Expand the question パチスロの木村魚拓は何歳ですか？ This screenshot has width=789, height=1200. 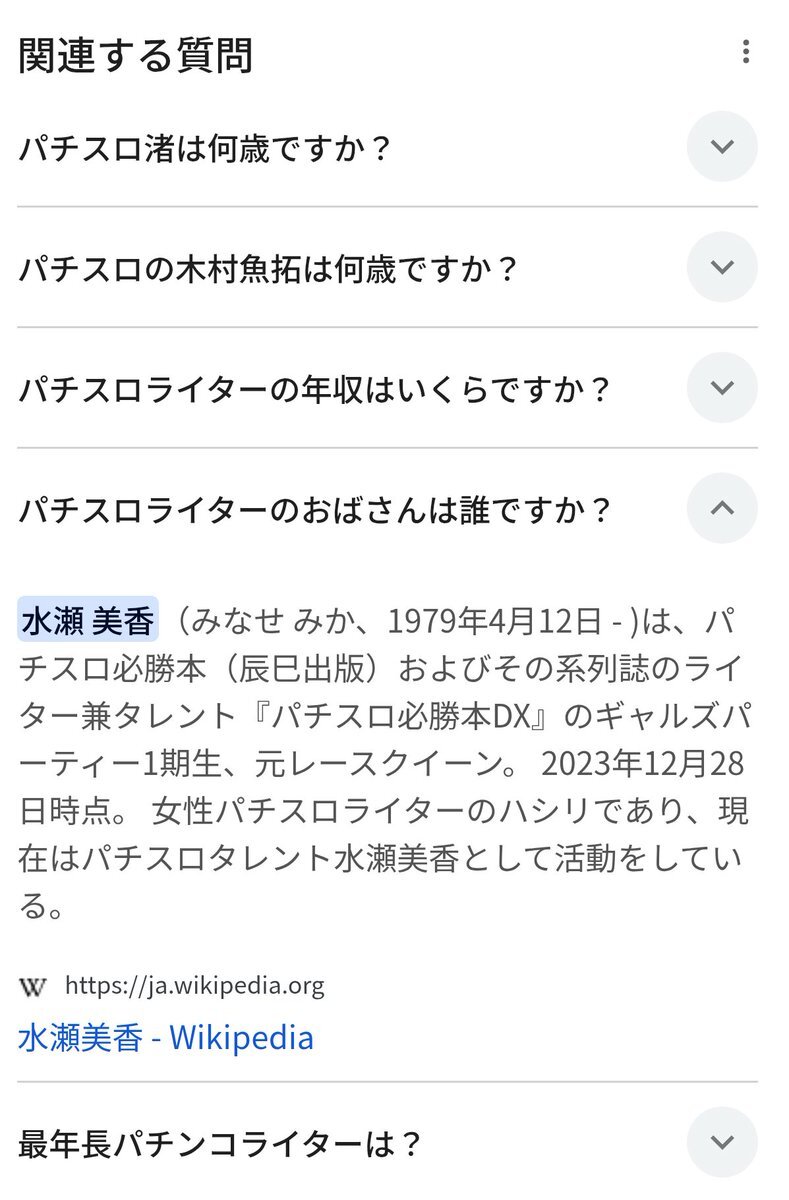point(721,268)
